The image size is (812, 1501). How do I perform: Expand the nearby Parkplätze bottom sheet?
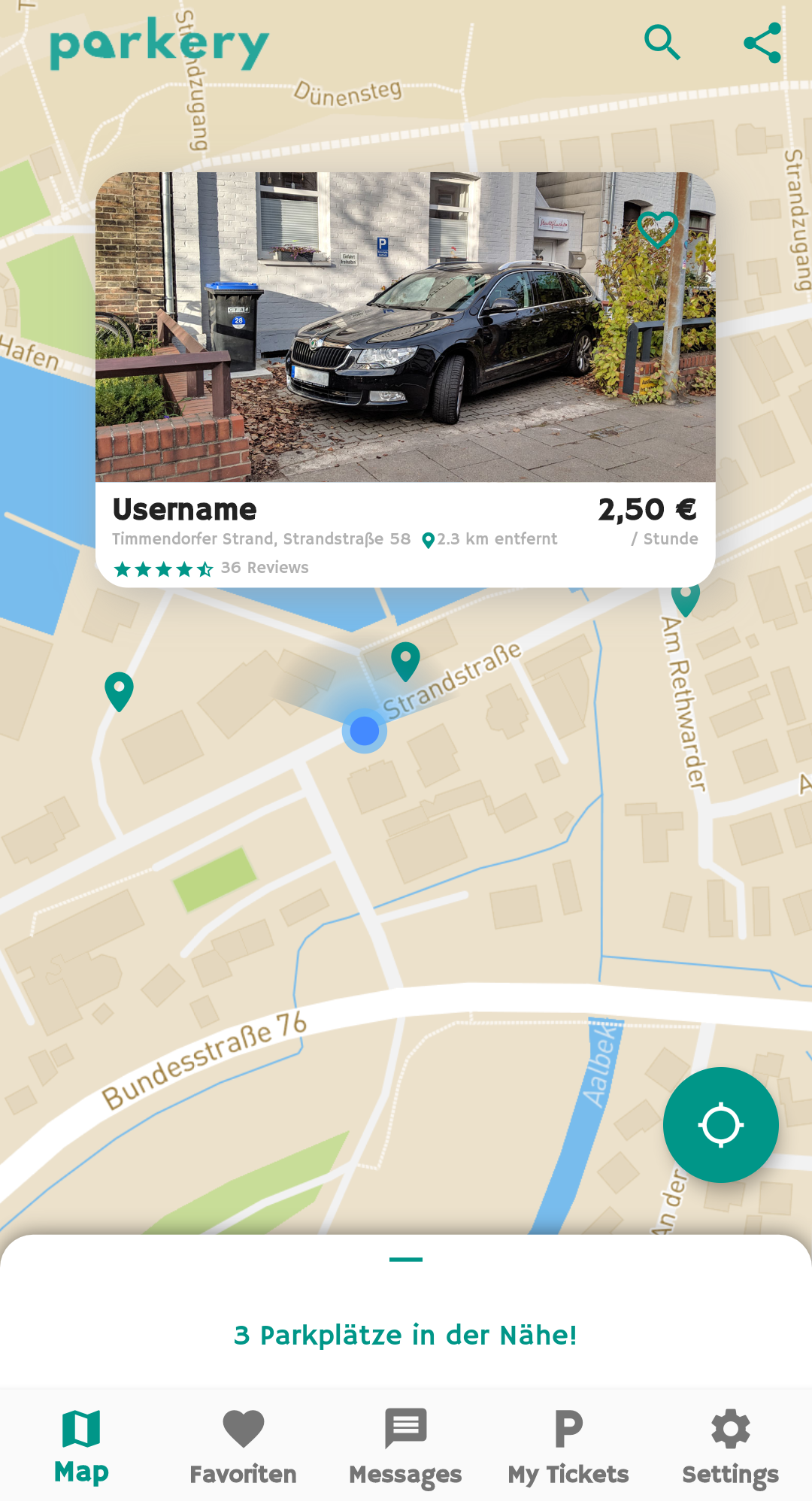click(405, 1259)
